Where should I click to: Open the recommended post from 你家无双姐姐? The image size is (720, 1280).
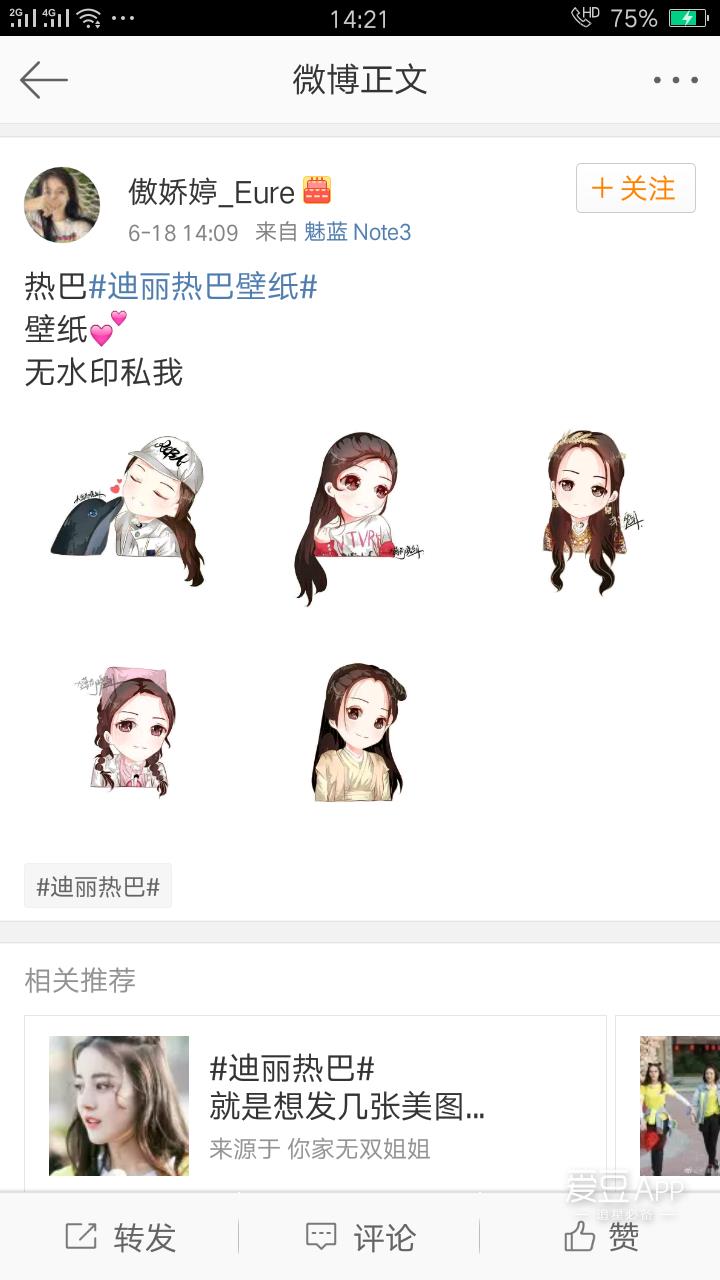[315, 1105]
